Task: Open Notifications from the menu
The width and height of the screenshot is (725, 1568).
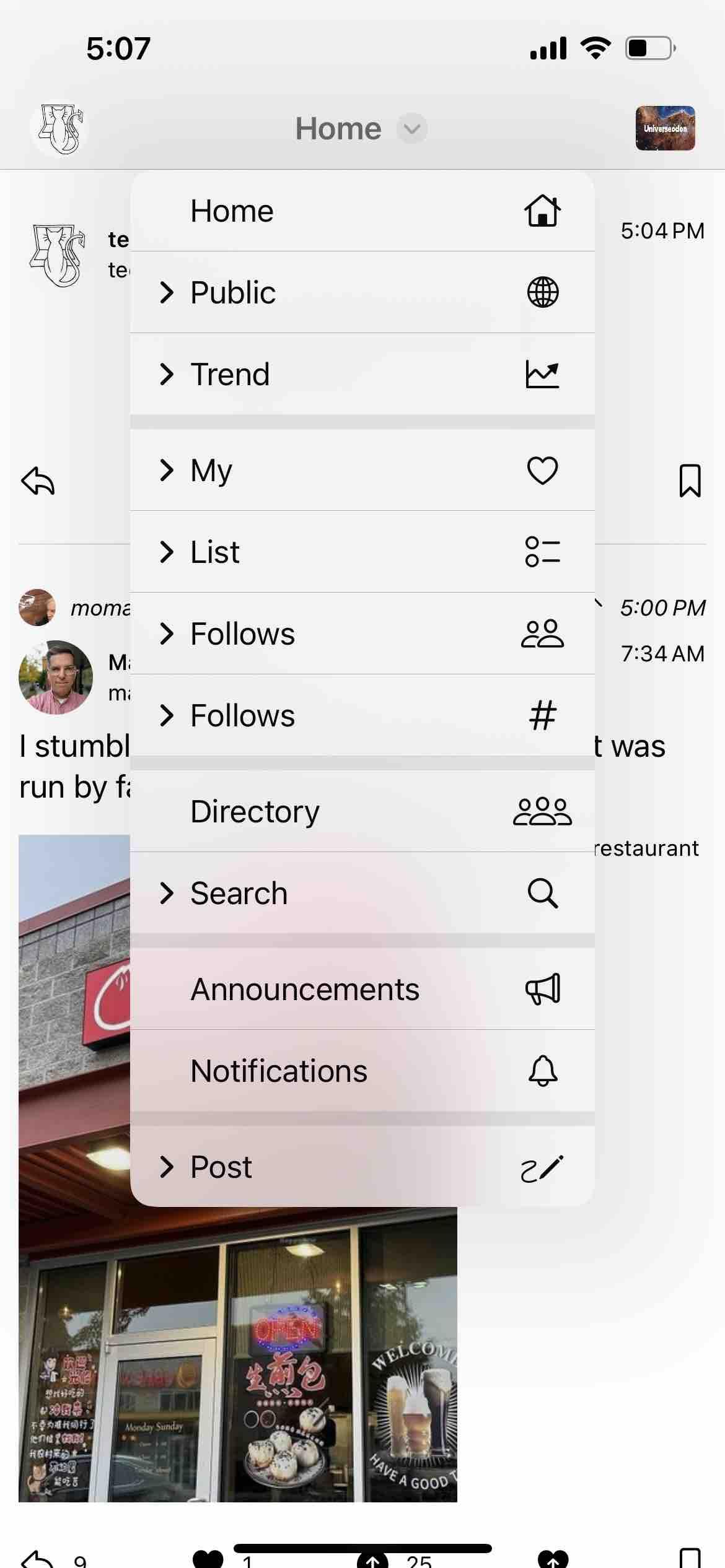Action: 362,1071
